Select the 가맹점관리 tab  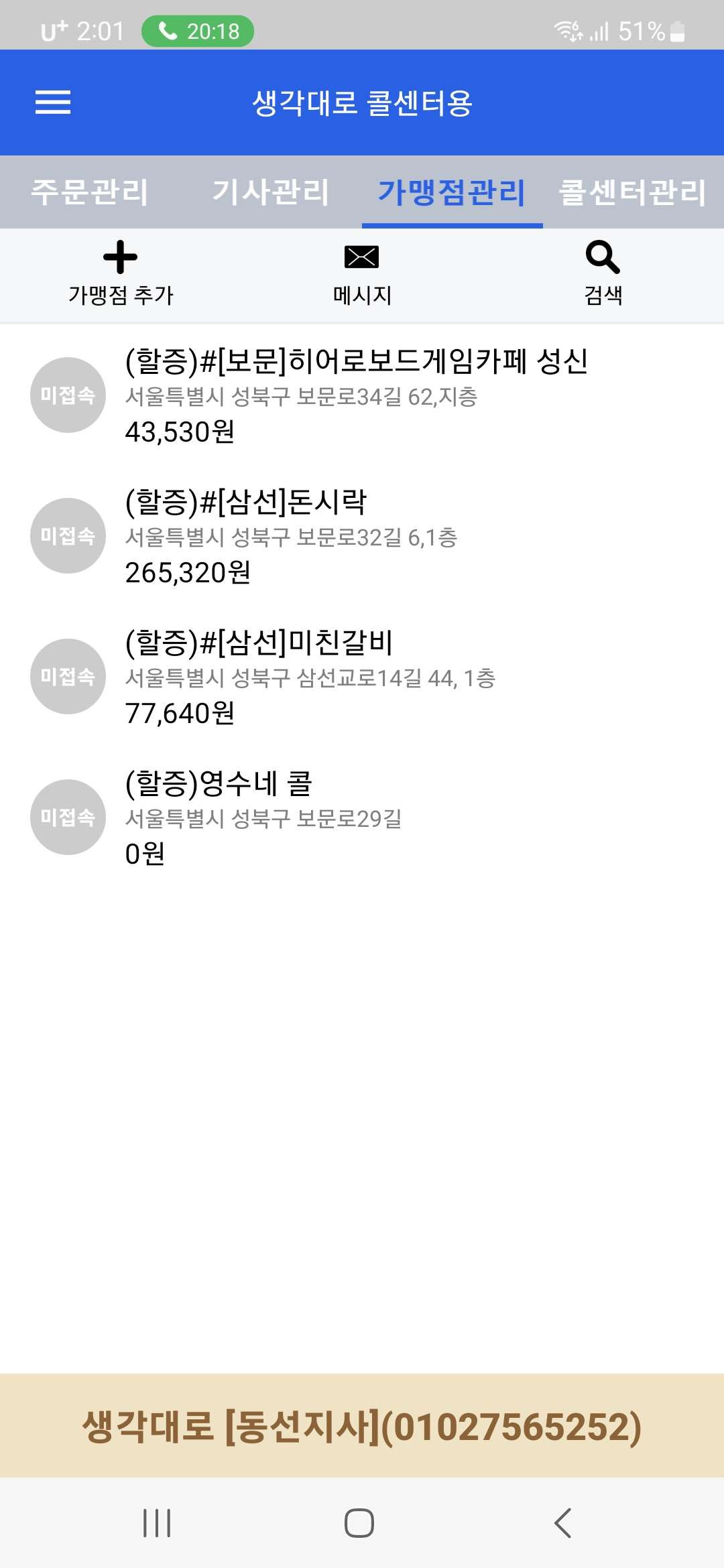click(x=452, y=192)
